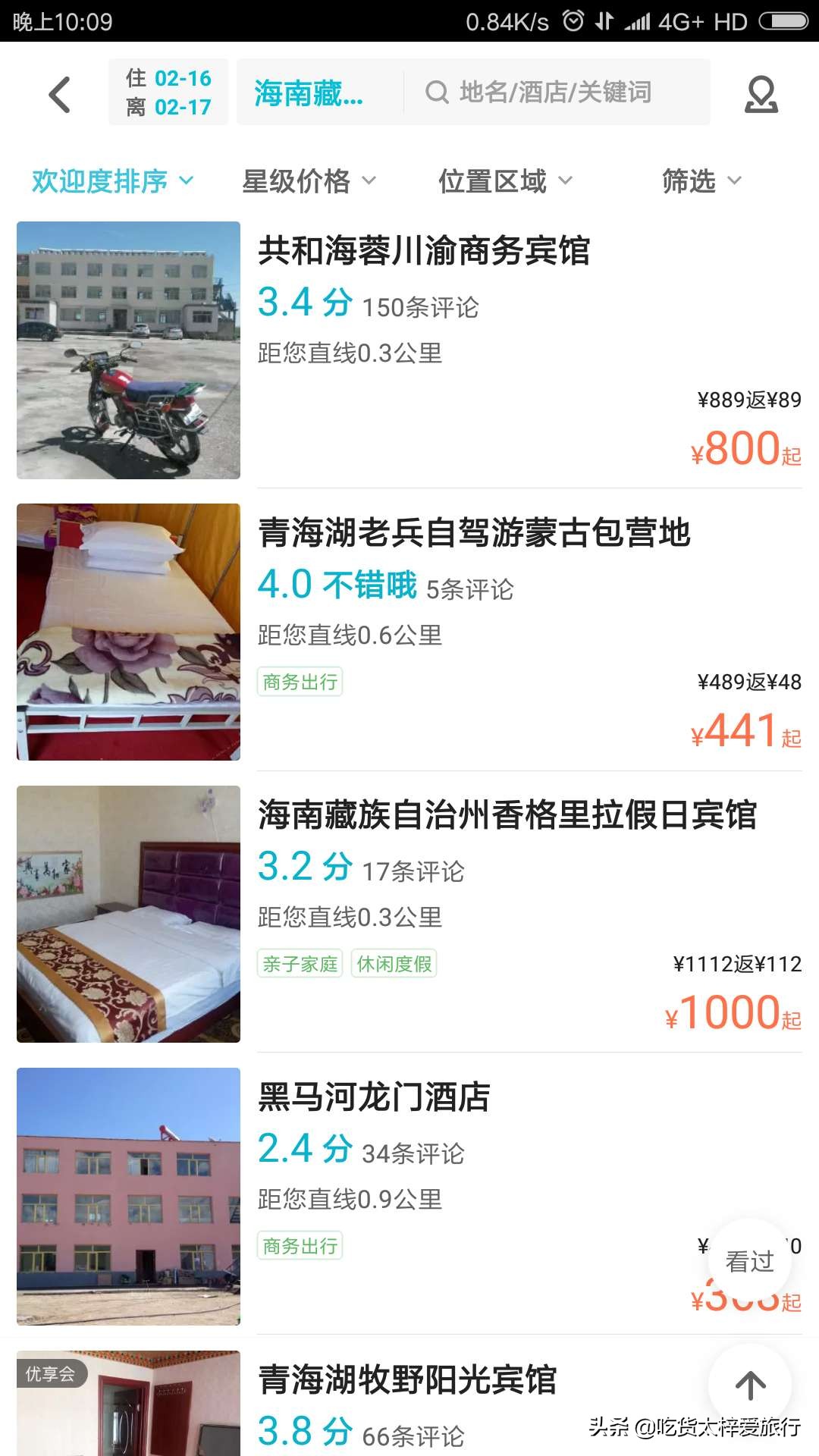Toggle the 商务出行 tag on 蒙古包营地
The width and height of the screenshot is (819, 1456).
tap(300, 682)
